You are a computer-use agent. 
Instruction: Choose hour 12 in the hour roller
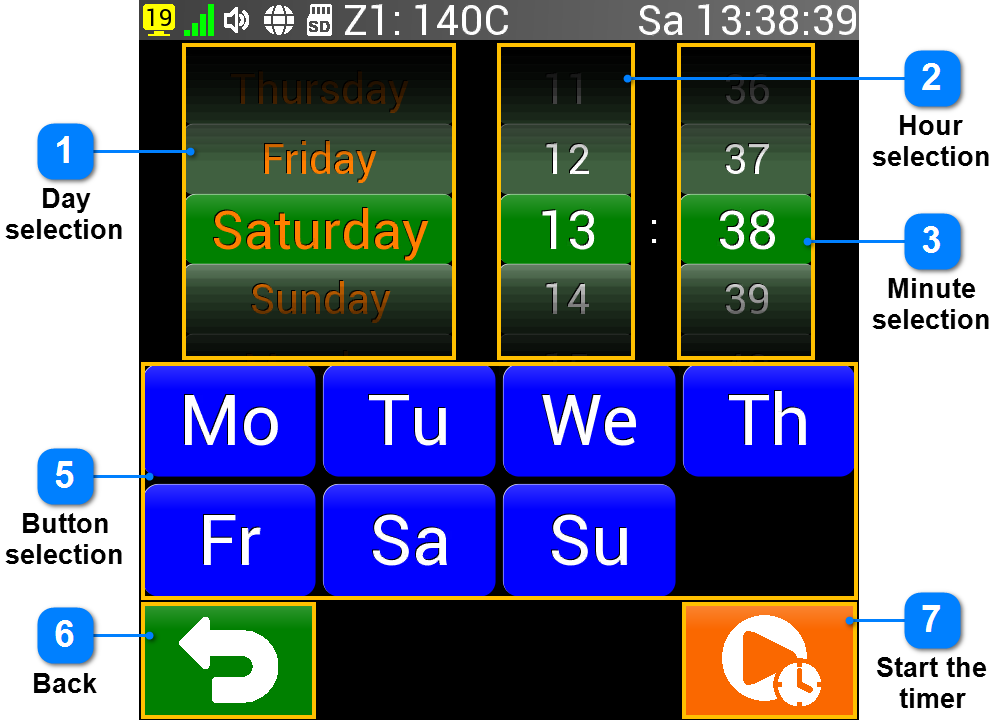[x=566, y=159]
